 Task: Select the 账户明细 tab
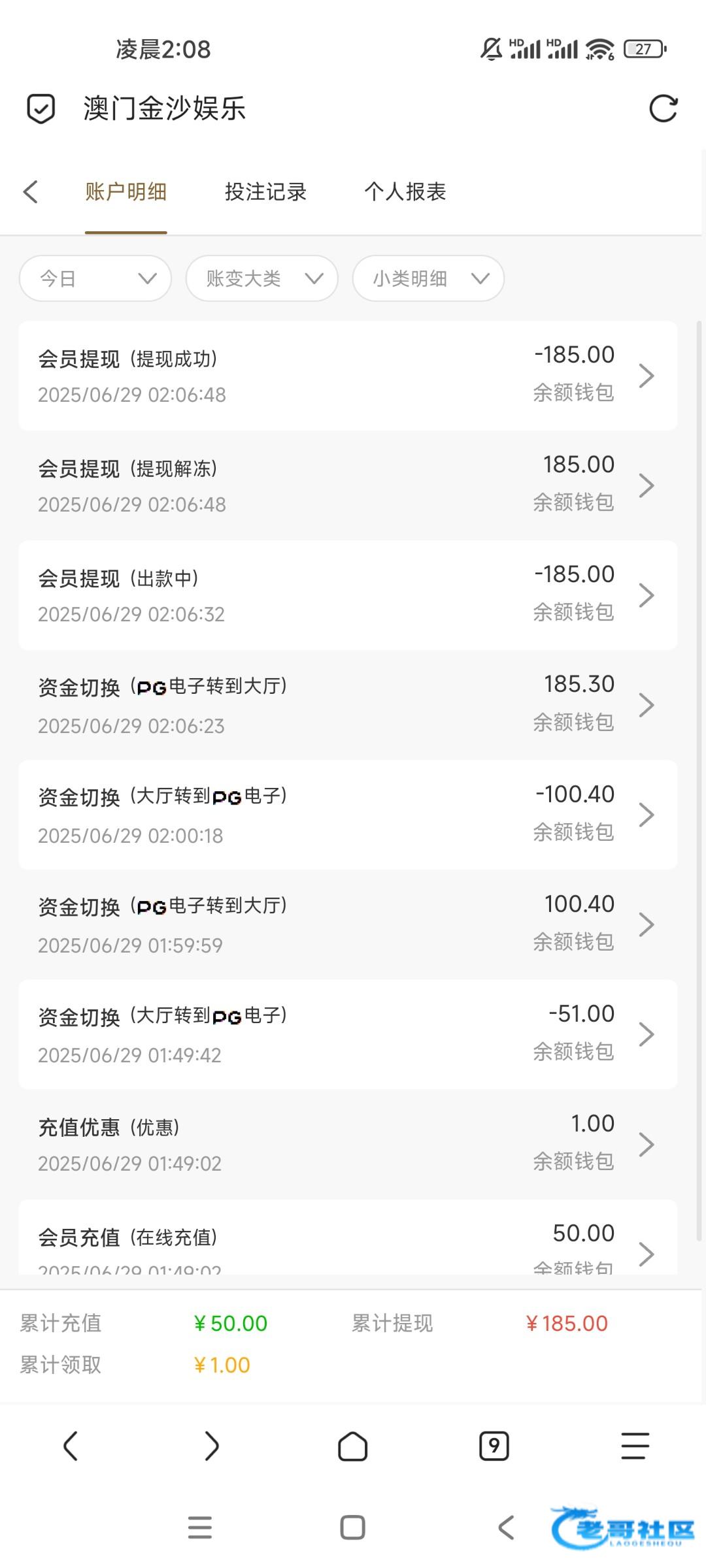pyautogui.click(x=126, y=191)
